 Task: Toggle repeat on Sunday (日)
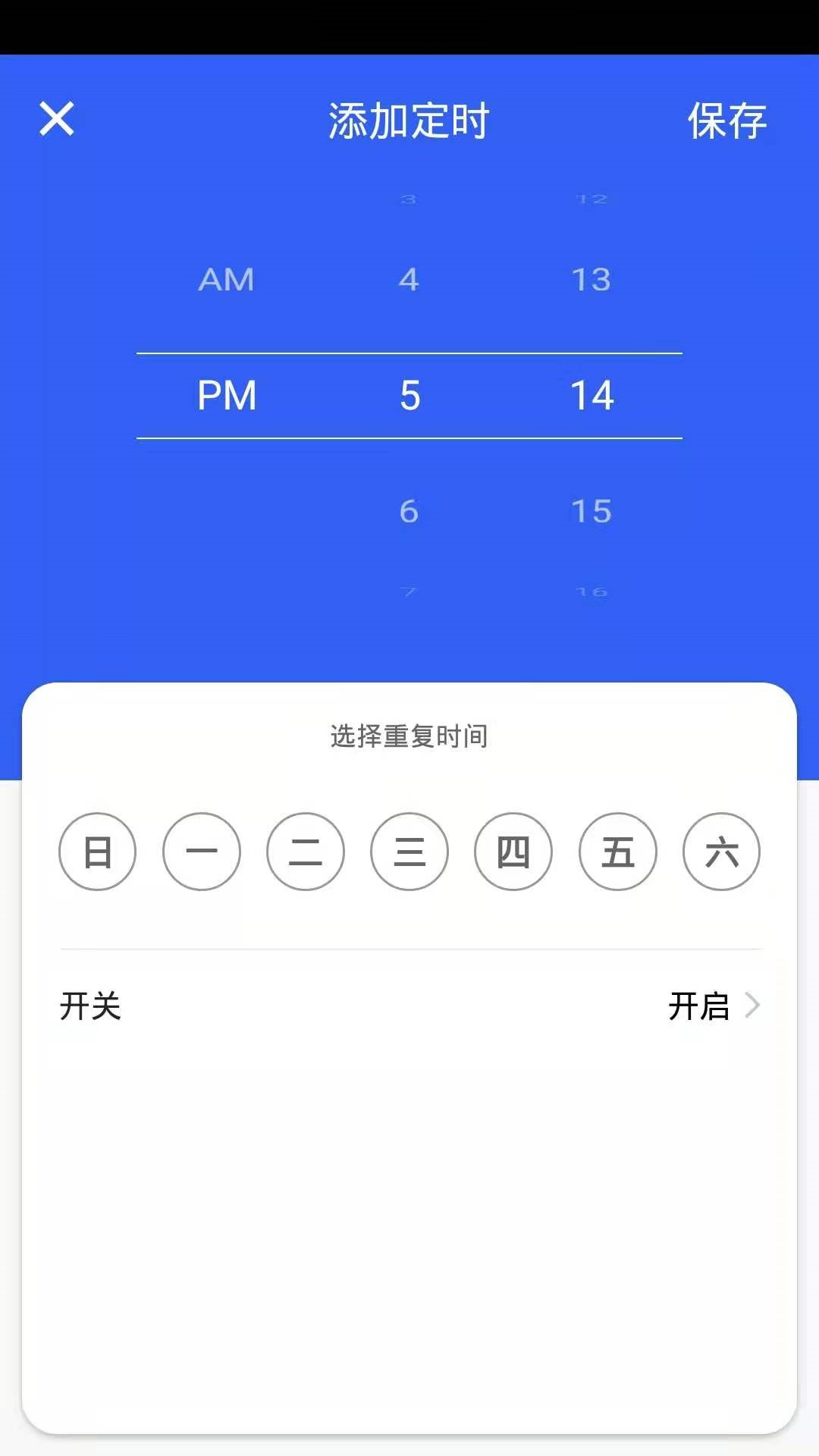(97, 852)
